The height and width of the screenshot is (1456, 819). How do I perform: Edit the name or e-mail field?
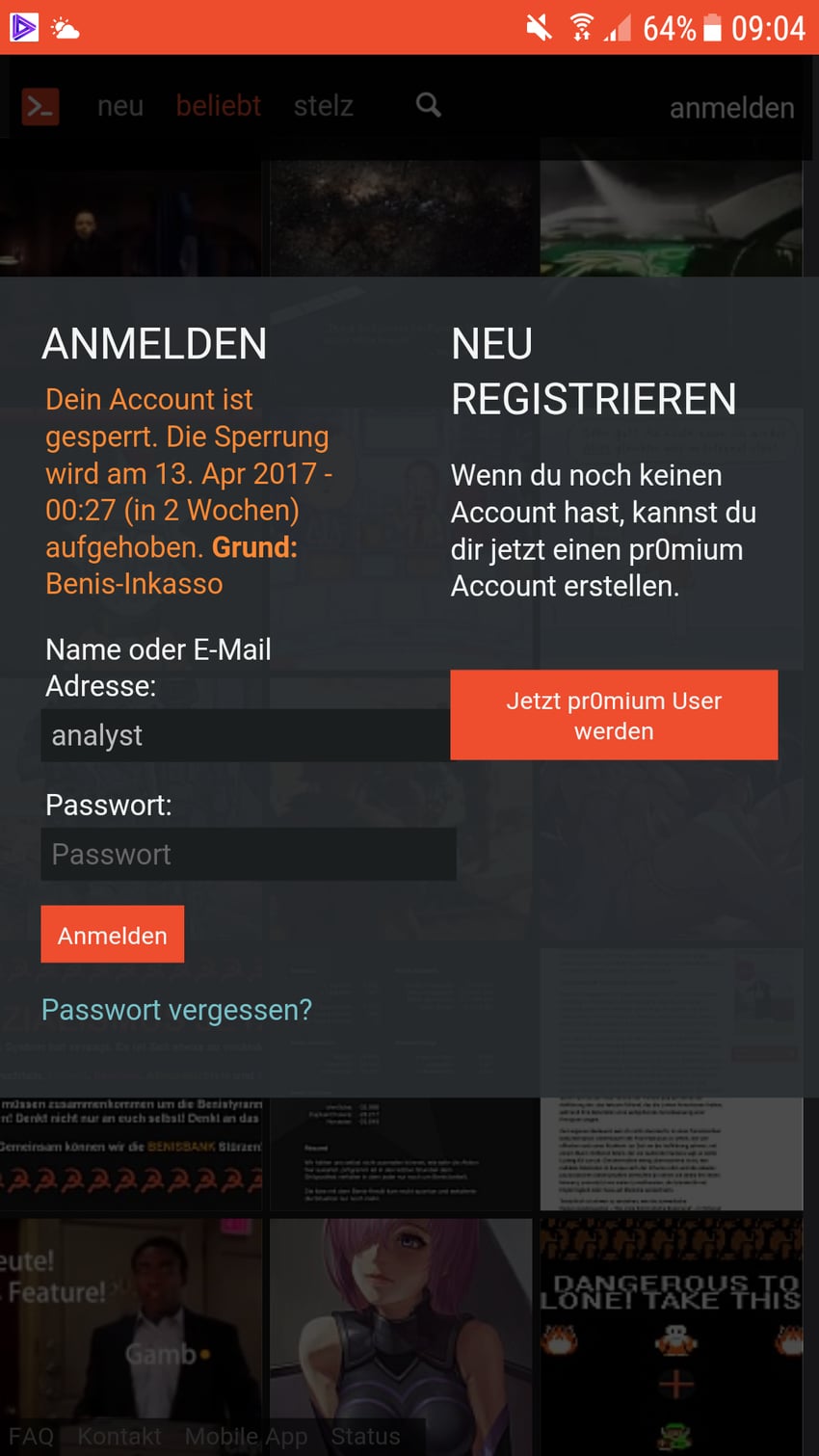pos(246,735)
